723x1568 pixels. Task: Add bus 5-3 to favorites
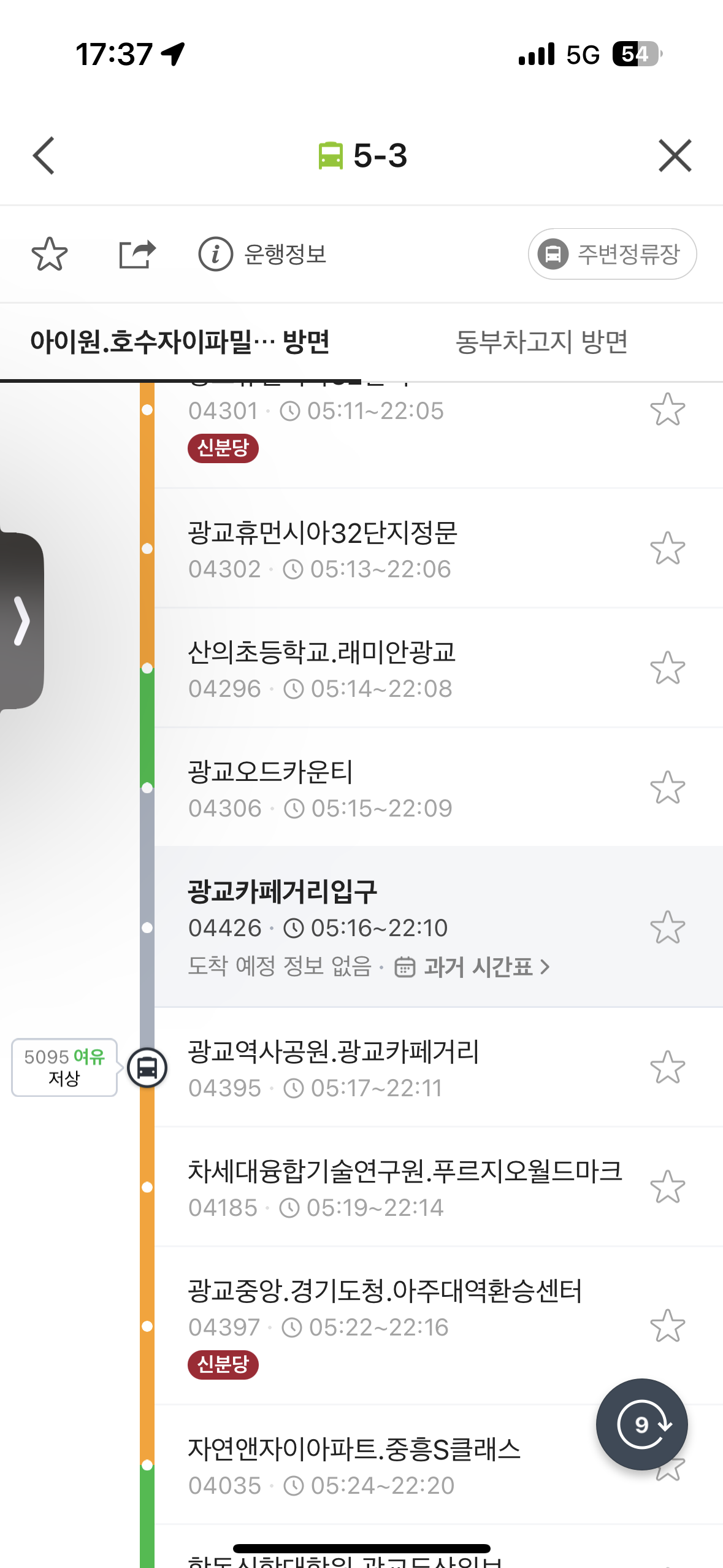coord(49,254)
